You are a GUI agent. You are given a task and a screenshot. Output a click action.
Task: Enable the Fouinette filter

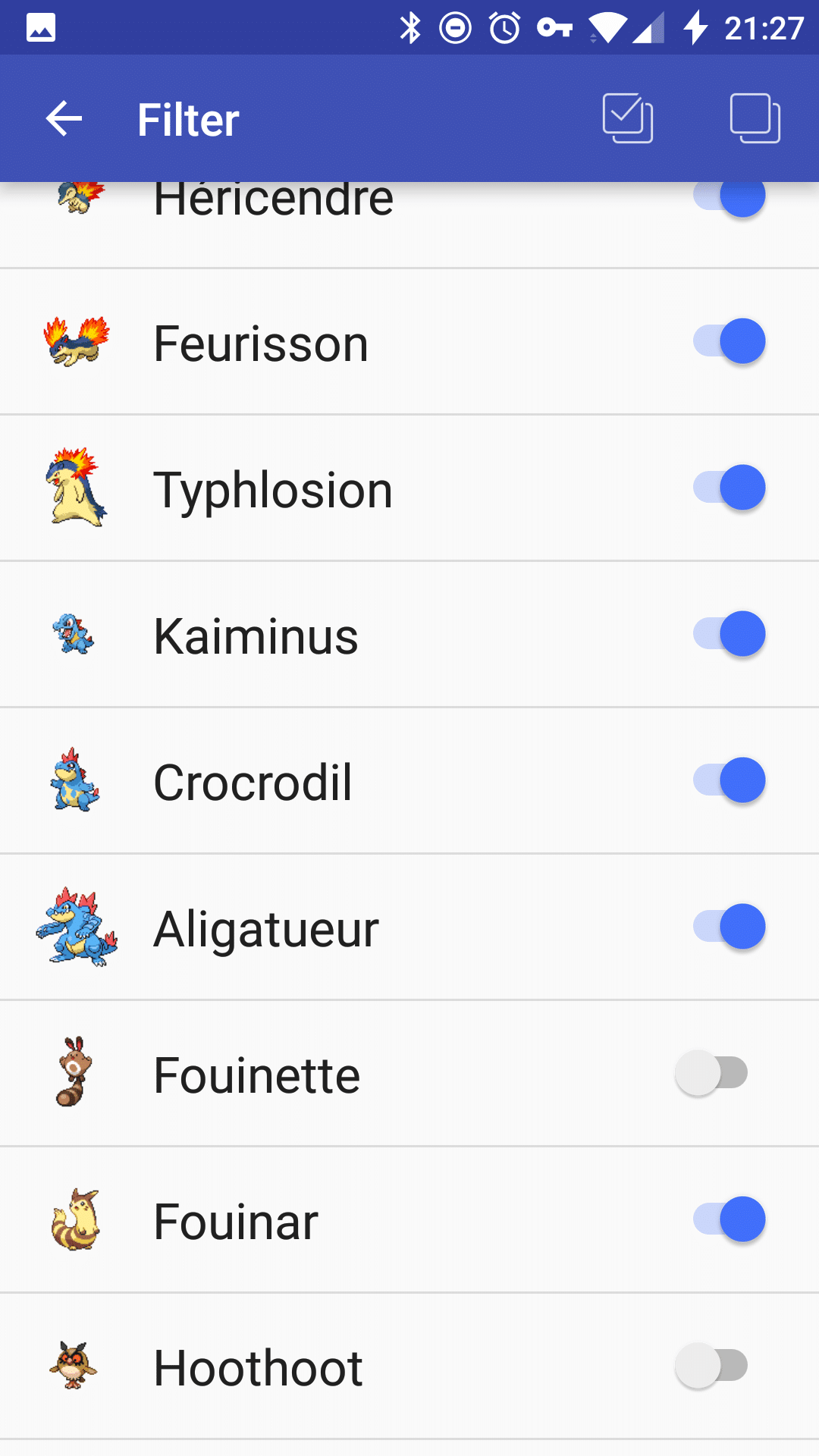tap(712, 1073)
